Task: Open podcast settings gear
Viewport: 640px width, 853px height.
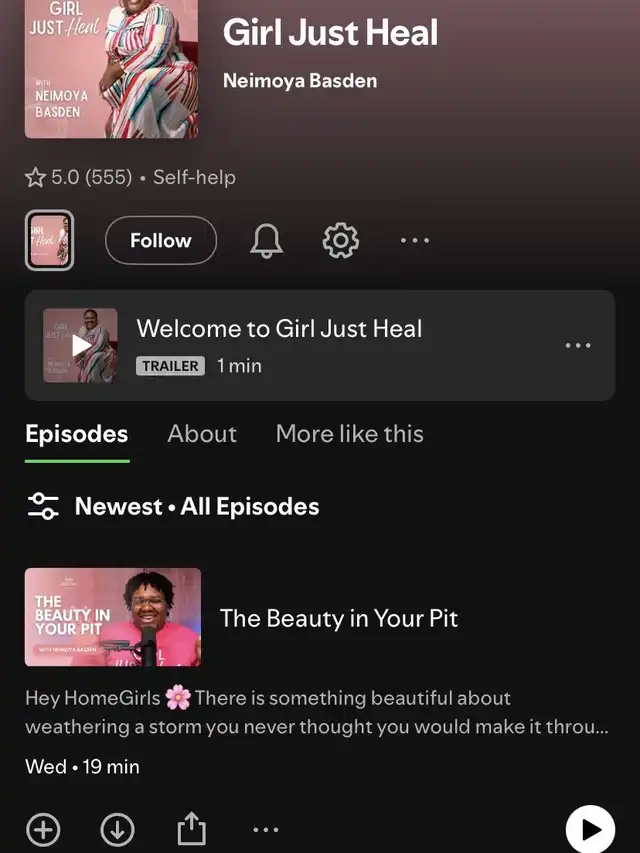Action: coord(341,240)
